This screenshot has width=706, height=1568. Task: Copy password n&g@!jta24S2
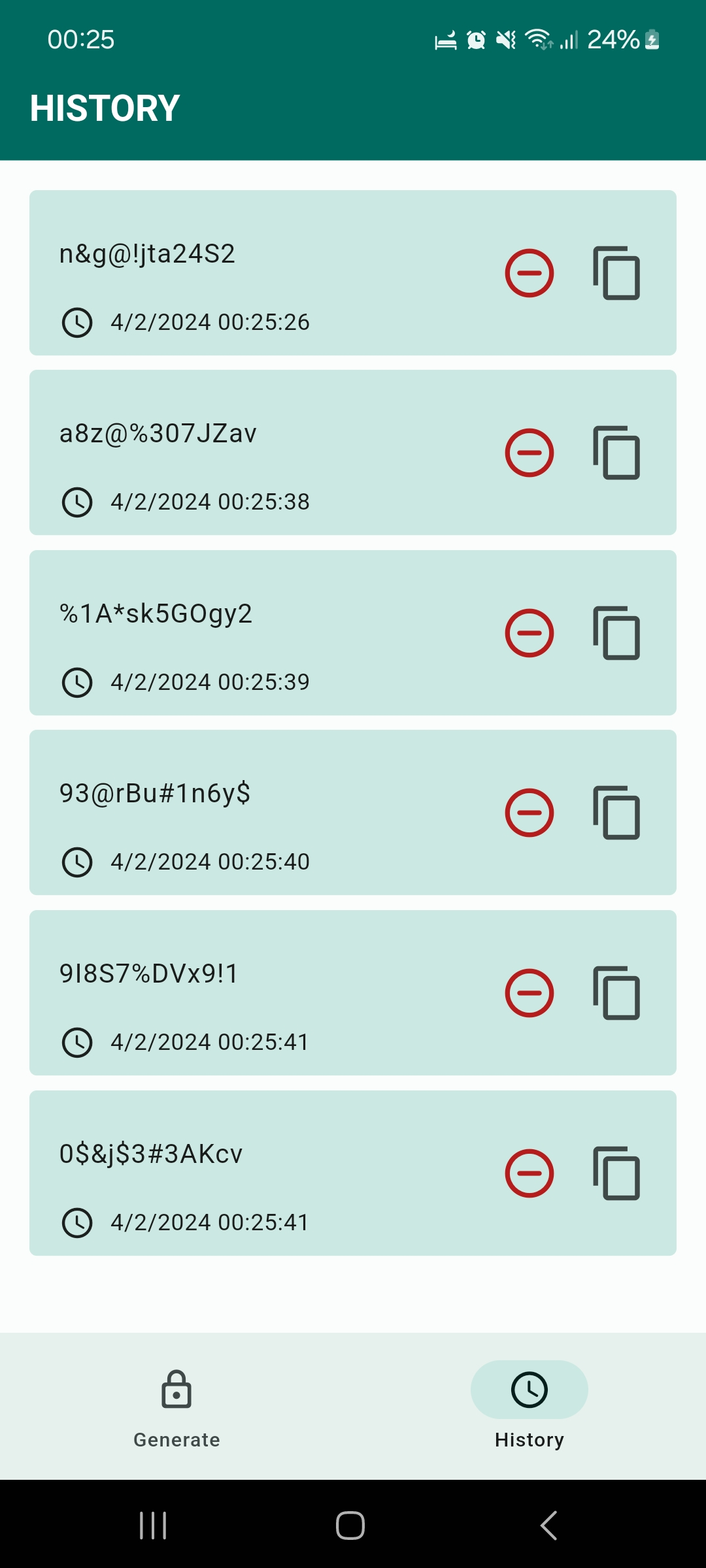coord(616,273)
